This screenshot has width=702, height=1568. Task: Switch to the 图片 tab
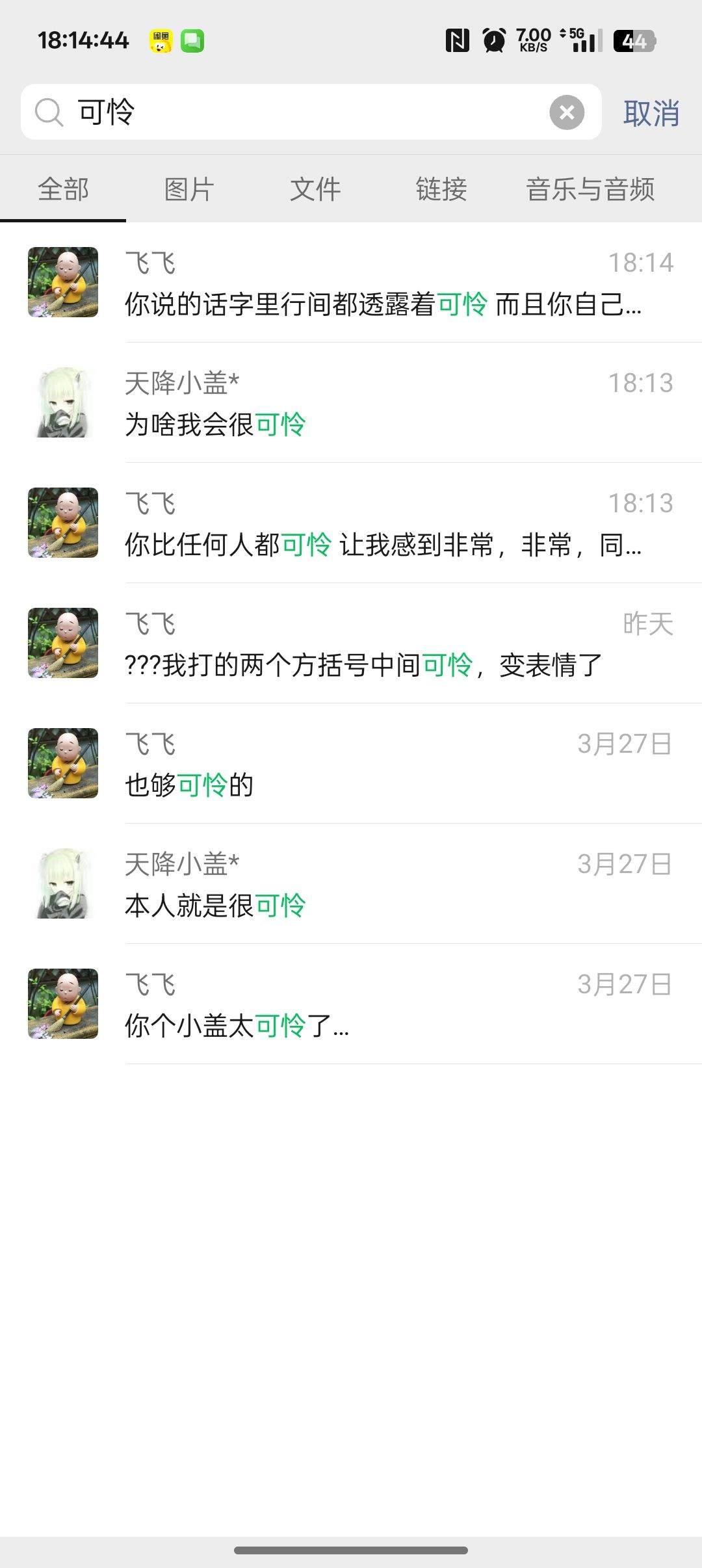(x=189, y=190)
